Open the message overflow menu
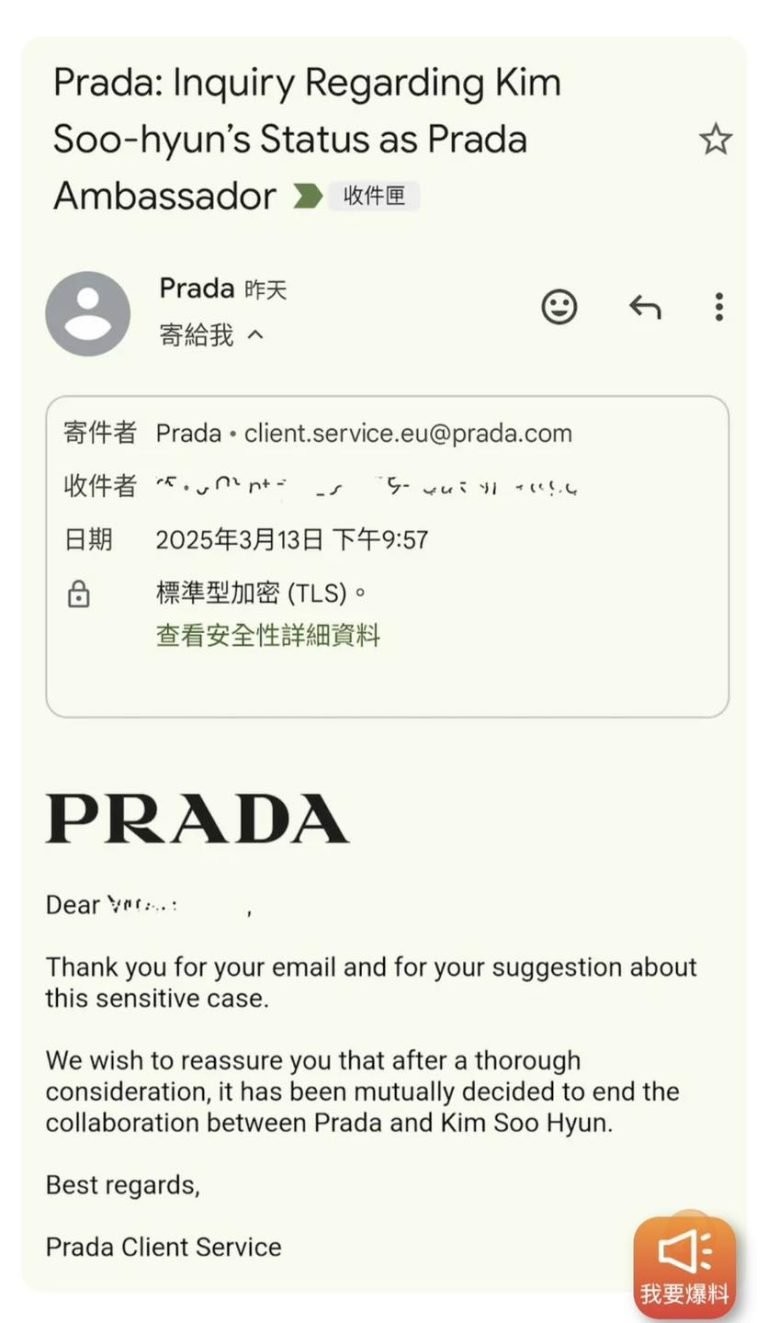Screen dimensions: 768x1323 tap(718, 307)
